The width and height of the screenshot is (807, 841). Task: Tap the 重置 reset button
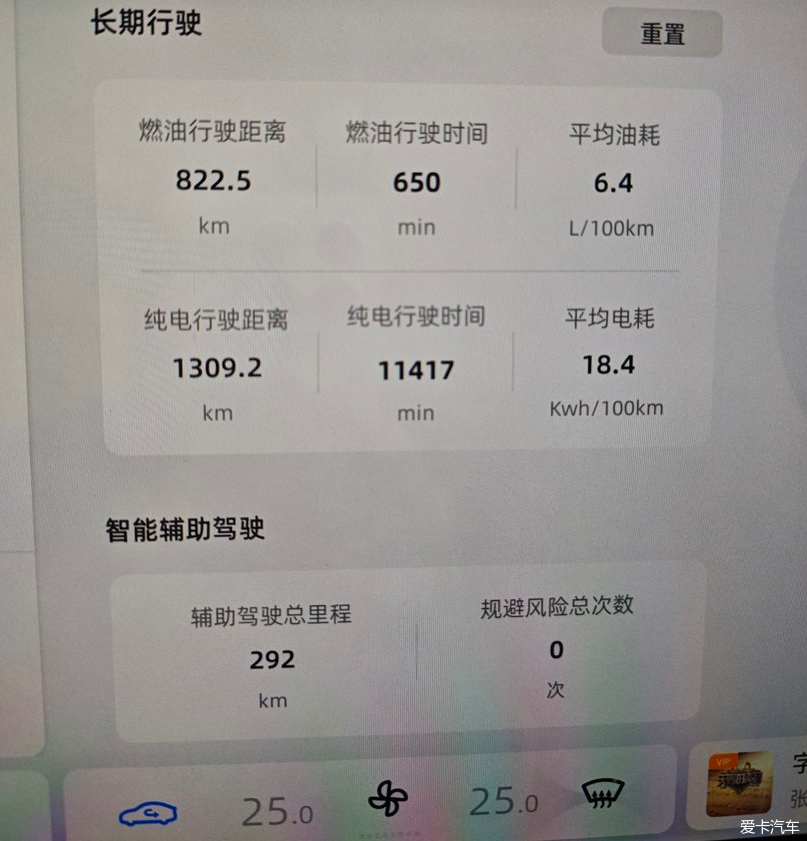tap(662, 35)
